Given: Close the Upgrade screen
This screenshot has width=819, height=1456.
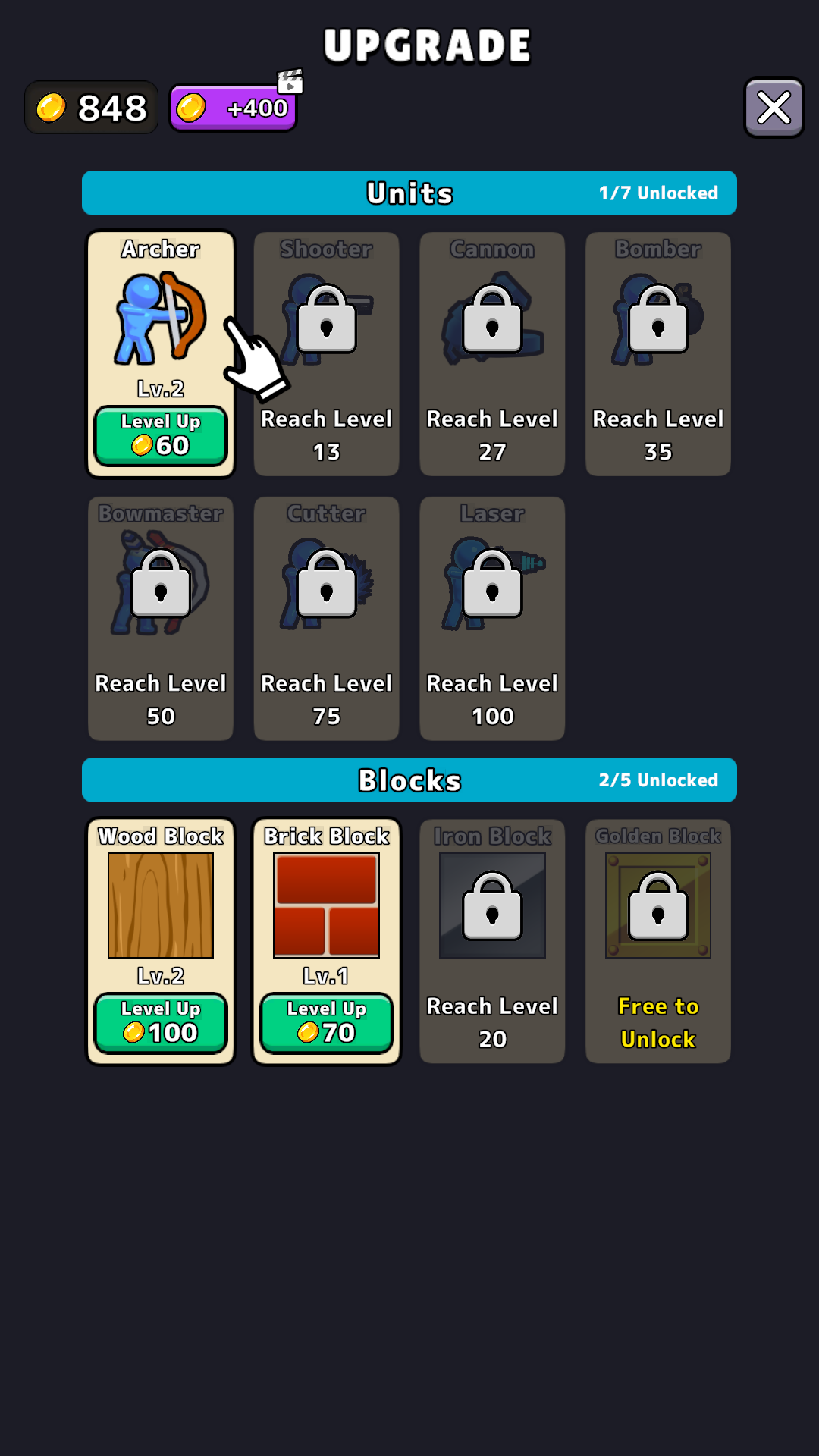Looking at the screenshot, I should coord(773,107).
